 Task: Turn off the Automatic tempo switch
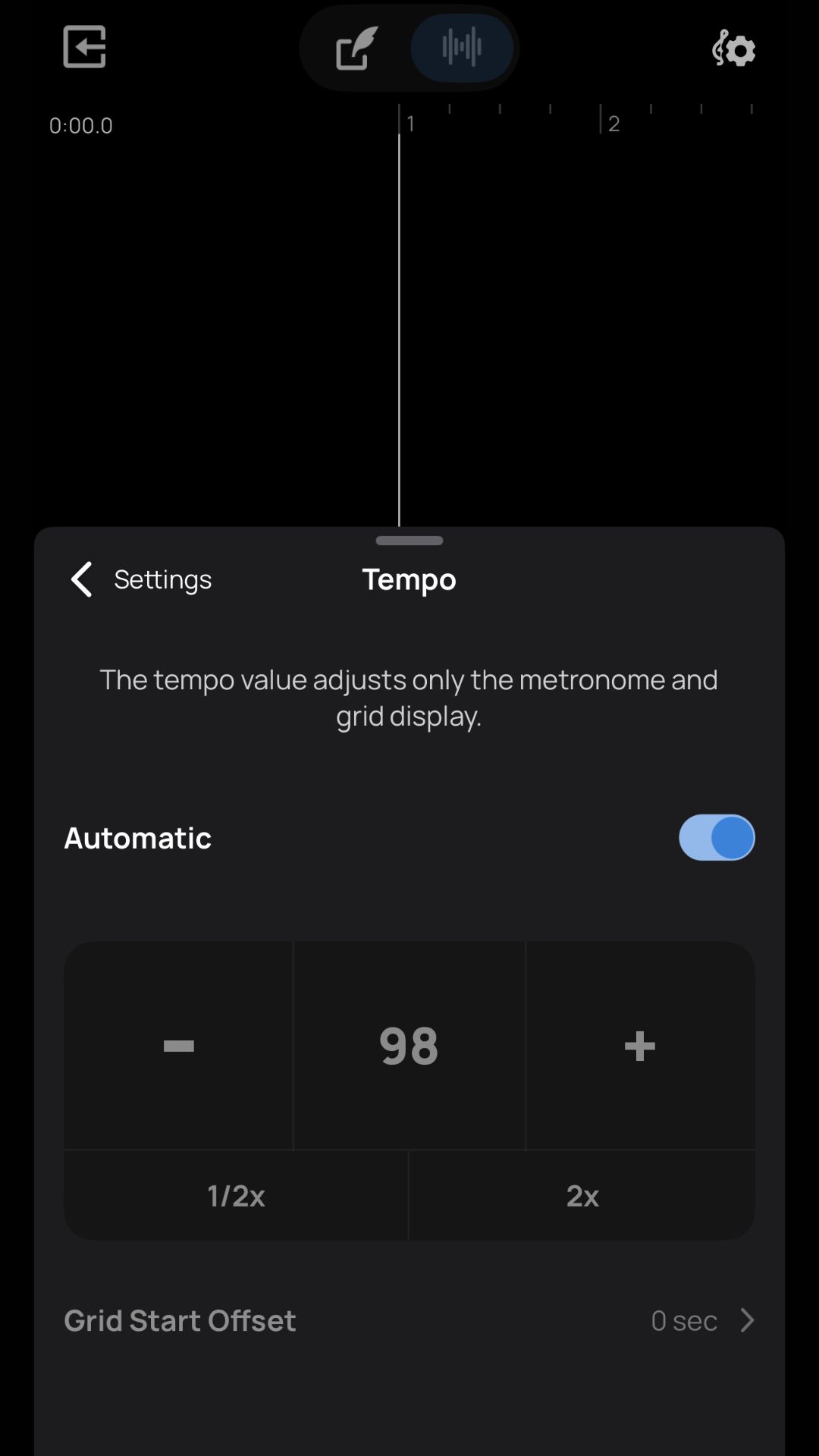(x=716, y=838)
